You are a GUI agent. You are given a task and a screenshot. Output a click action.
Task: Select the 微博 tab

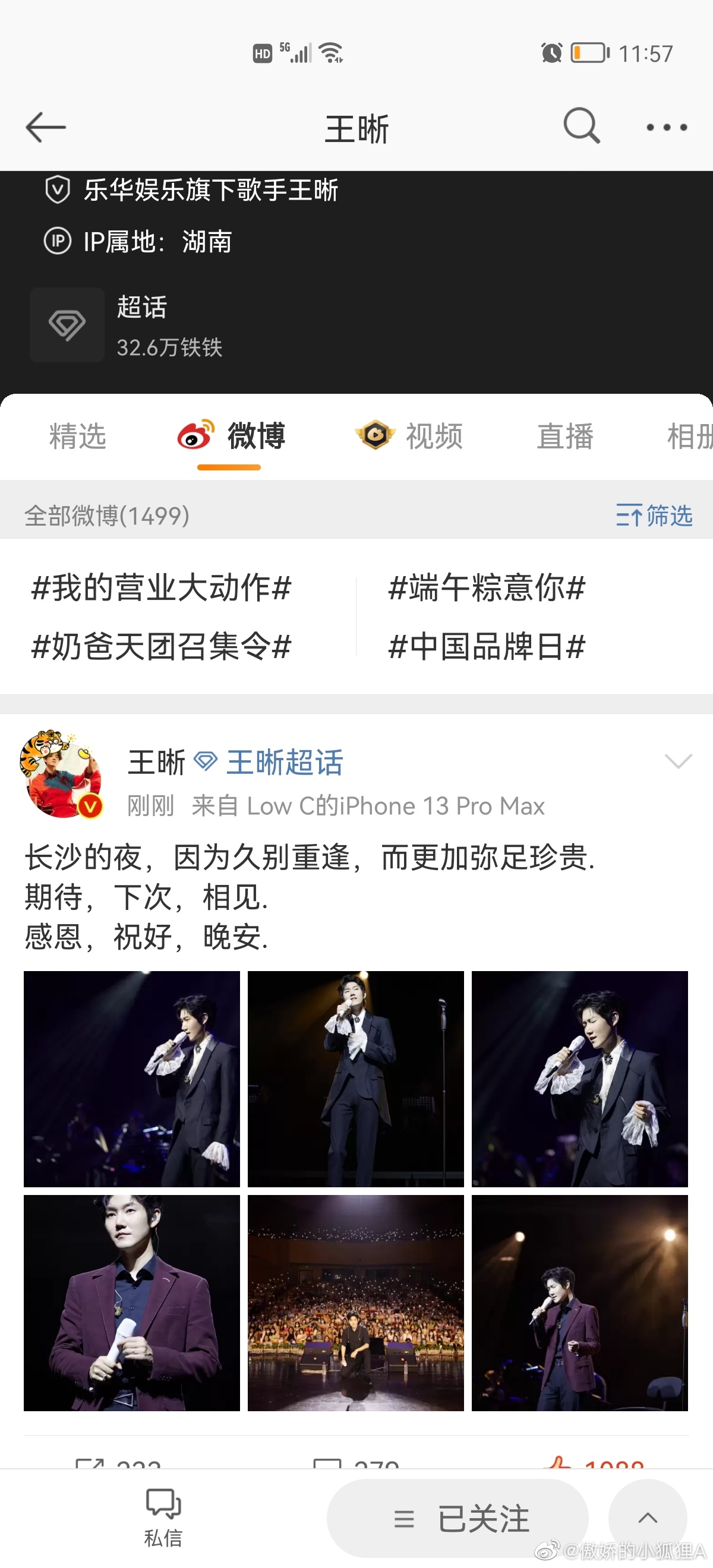tap(231, 437)
